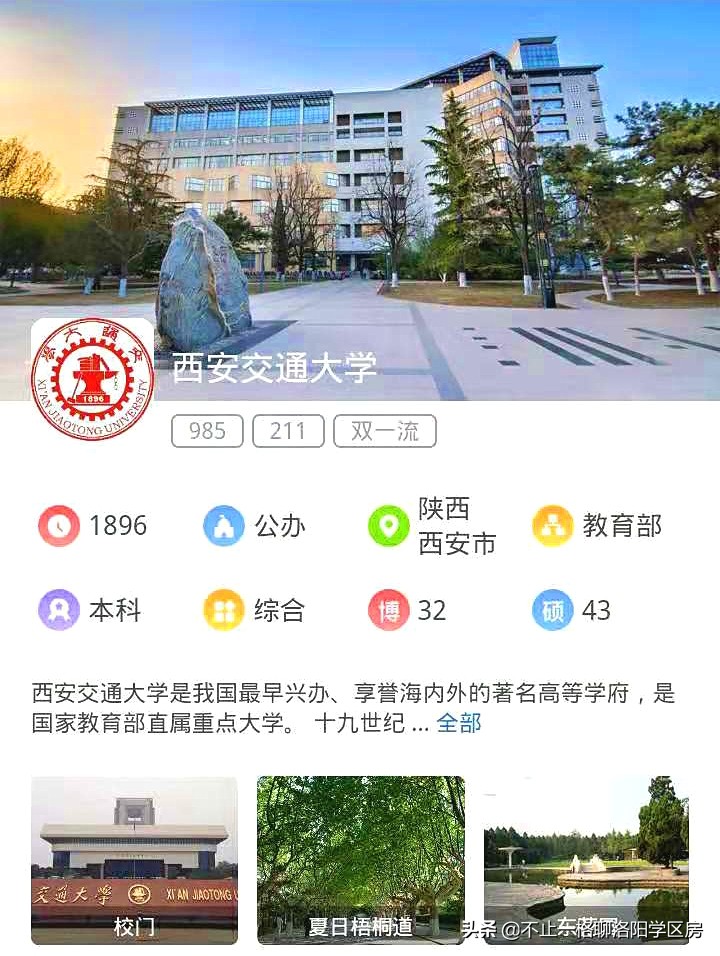Viewport: 720px width, 956px height.
Task: Open the red 博 doctoral programs icon
Action: [391, 610]
